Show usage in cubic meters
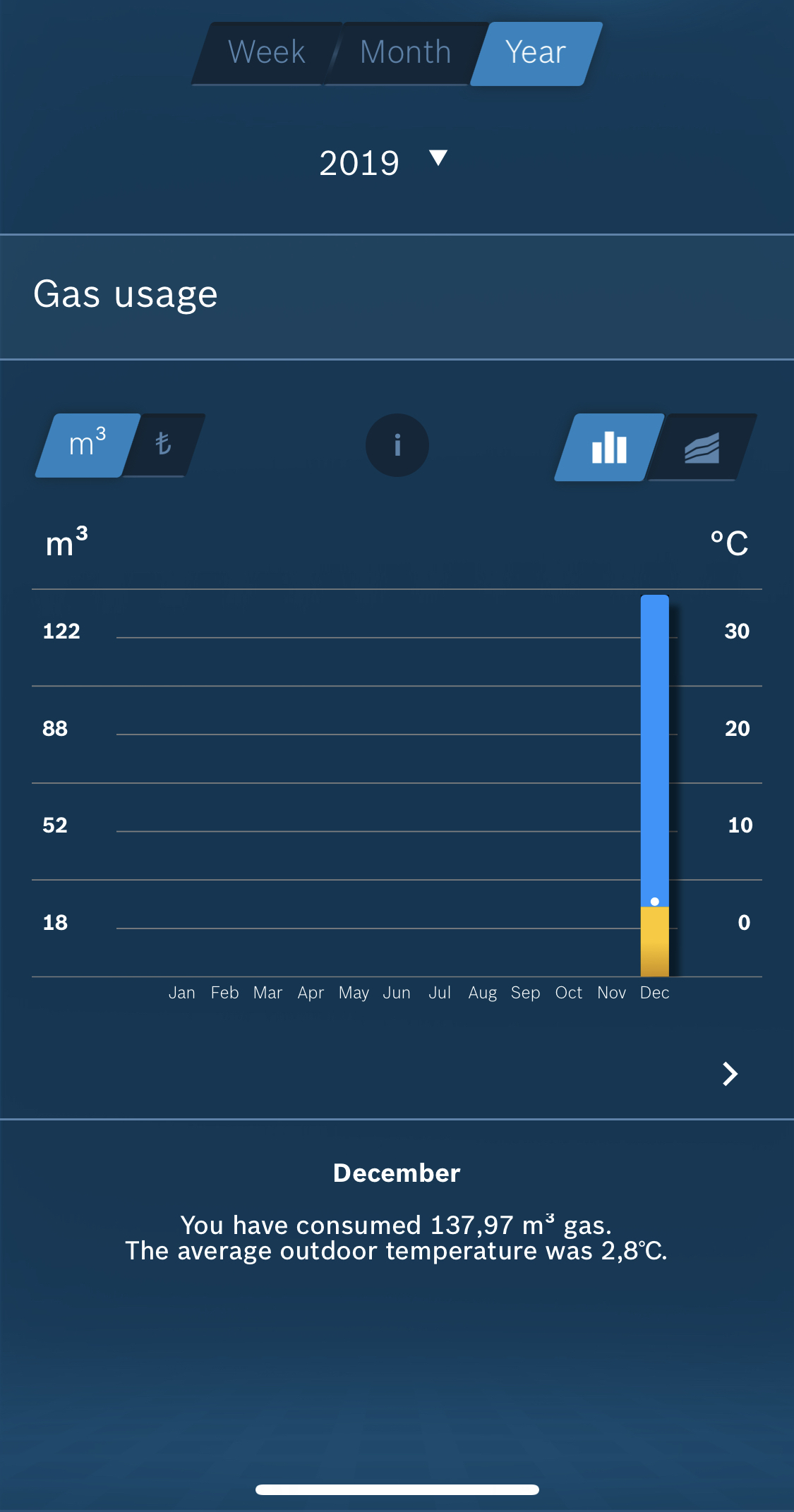 pos(88,444)
